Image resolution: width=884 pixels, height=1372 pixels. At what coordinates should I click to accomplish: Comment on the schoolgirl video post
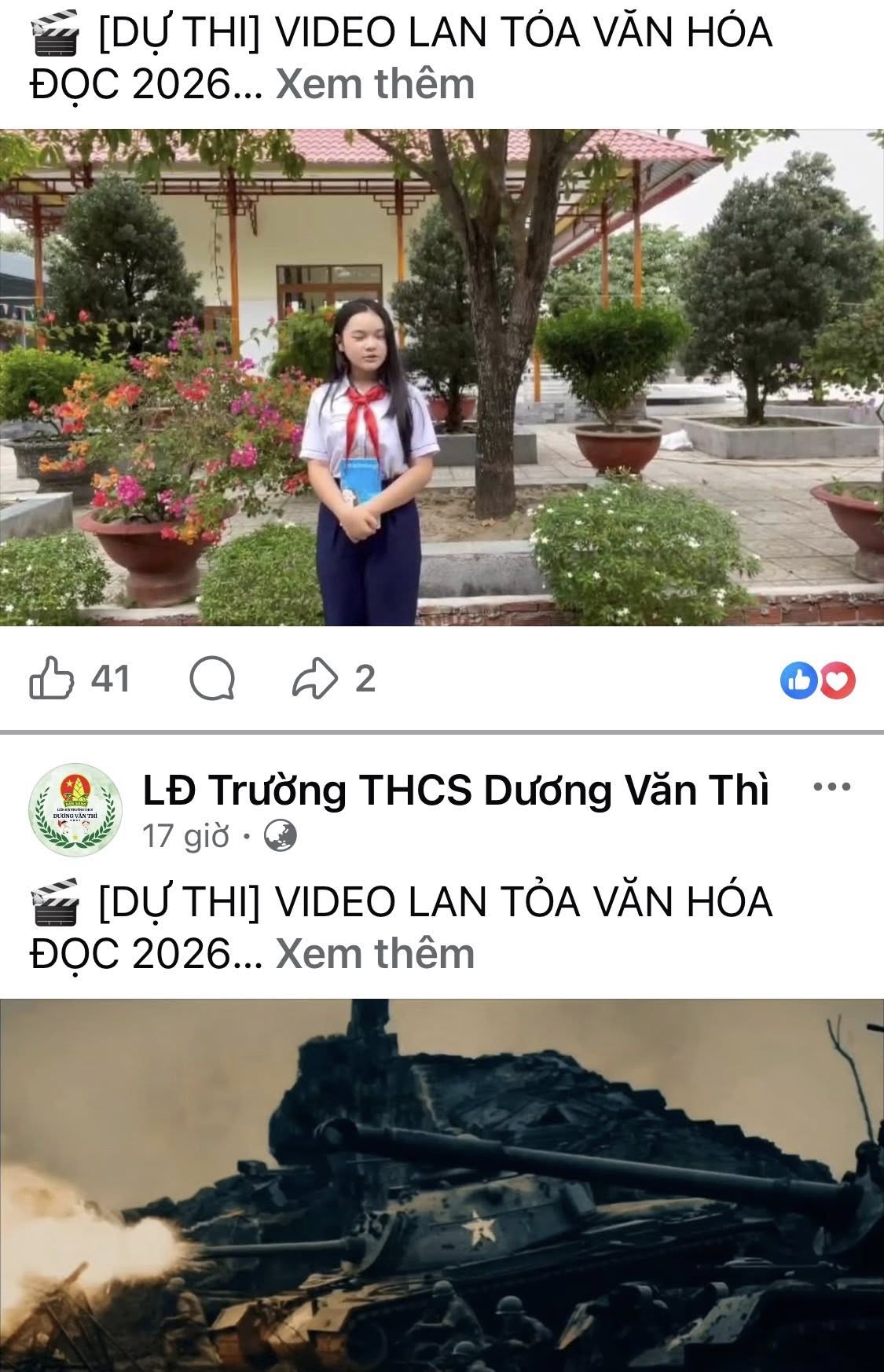pos(212,680)
